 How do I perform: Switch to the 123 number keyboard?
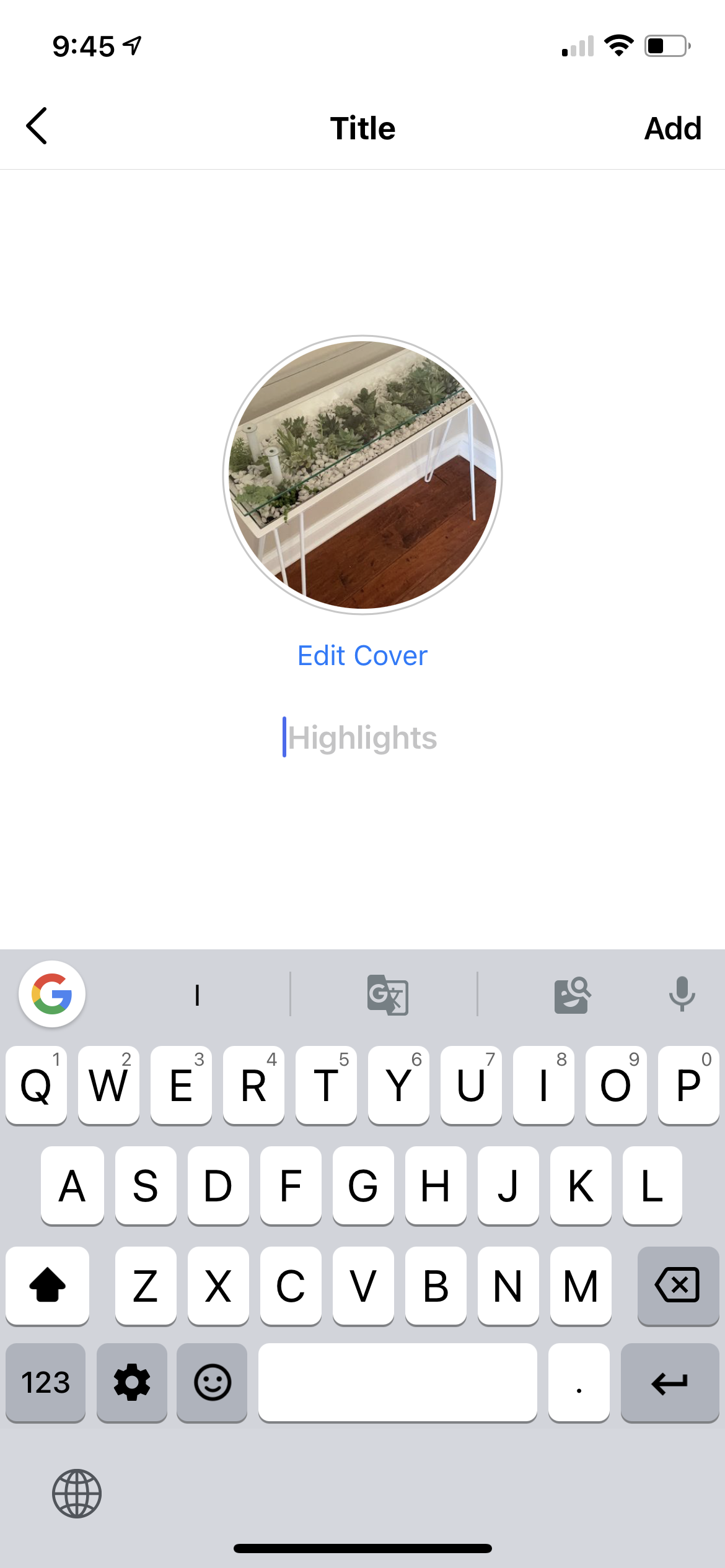[46, 1383]
